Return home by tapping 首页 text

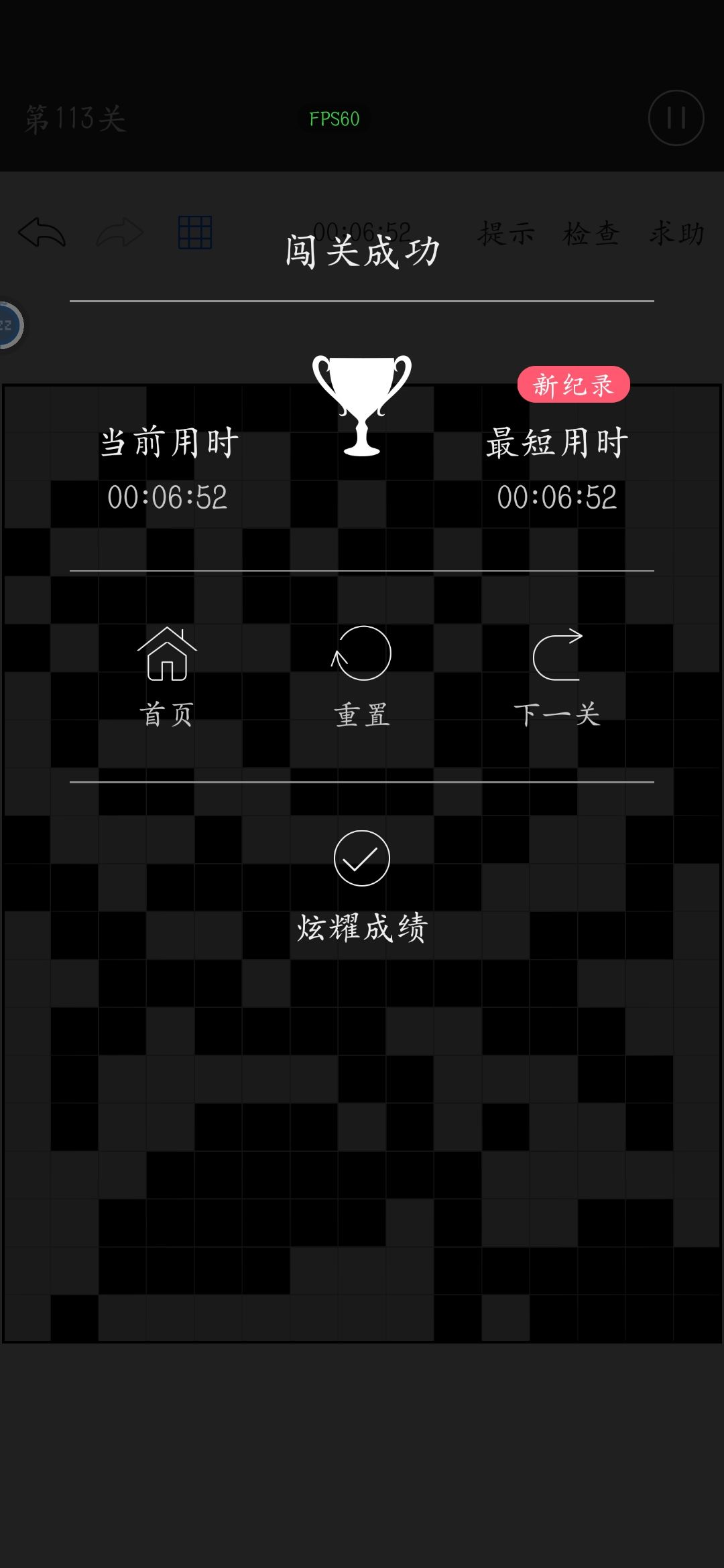168,716
